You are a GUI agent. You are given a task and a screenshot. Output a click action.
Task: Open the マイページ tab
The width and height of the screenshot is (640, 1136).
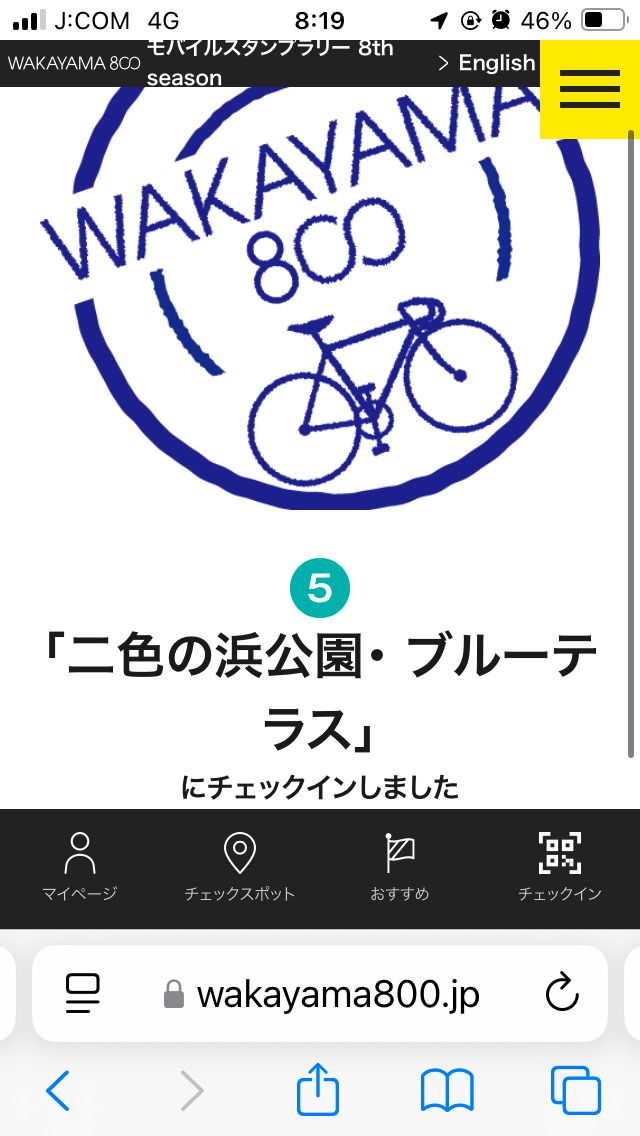(x=79, y=867)
